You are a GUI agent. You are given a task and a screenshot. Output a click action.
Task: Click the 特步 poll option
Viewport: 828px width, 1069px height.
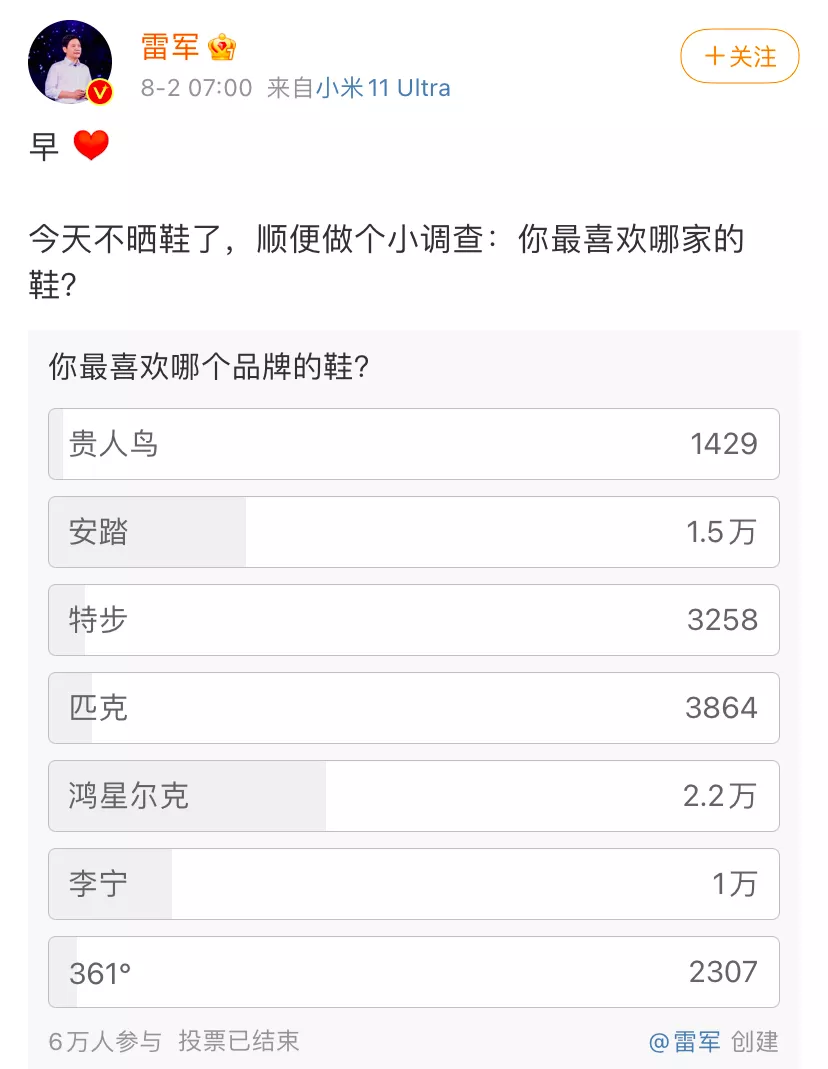click(x=414, y=620)
